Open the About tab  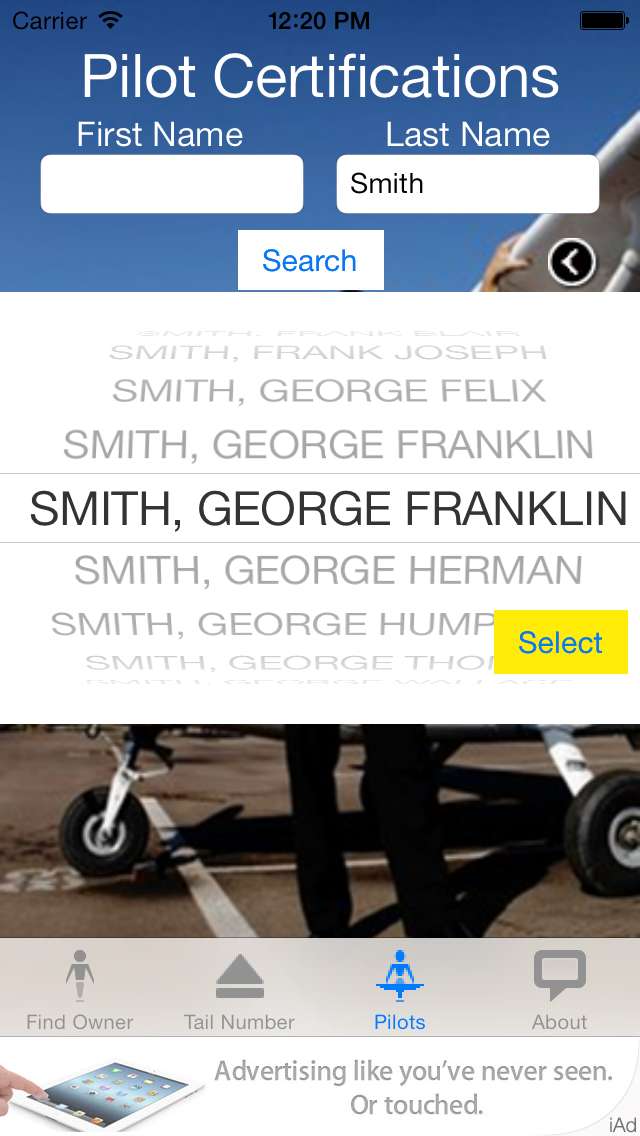click(x=559, y=990)
